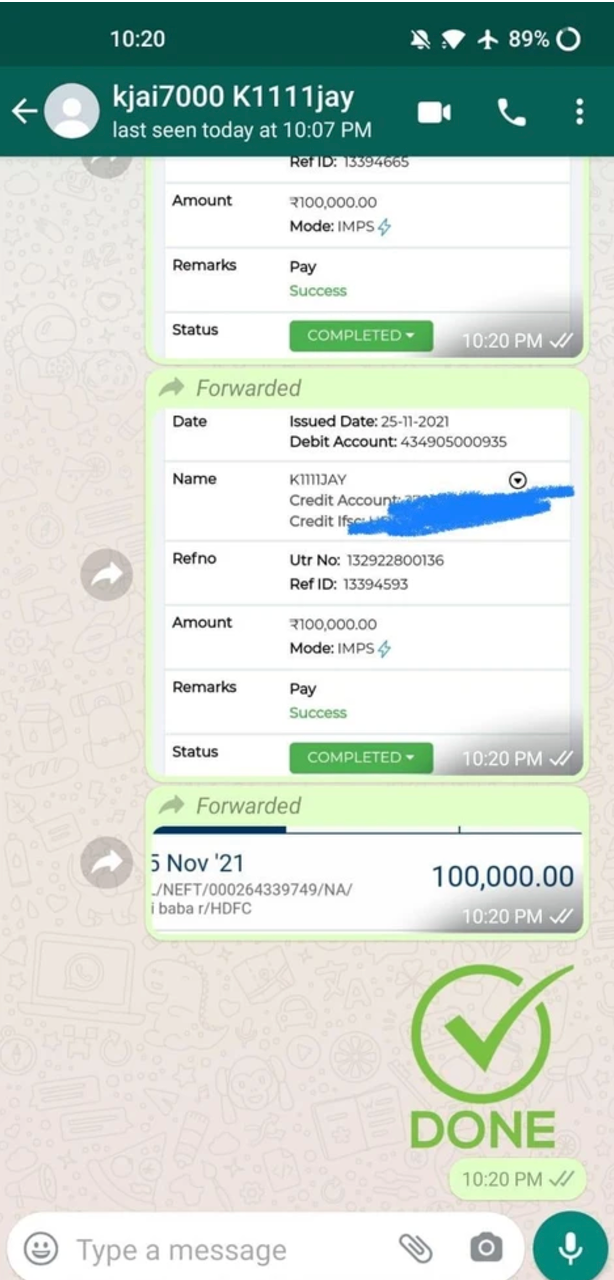The width and height of the screenshot is (614, 1280).
Task: Start a voice call with this contact
Action: pyautogui.click(x=511, y=112)
